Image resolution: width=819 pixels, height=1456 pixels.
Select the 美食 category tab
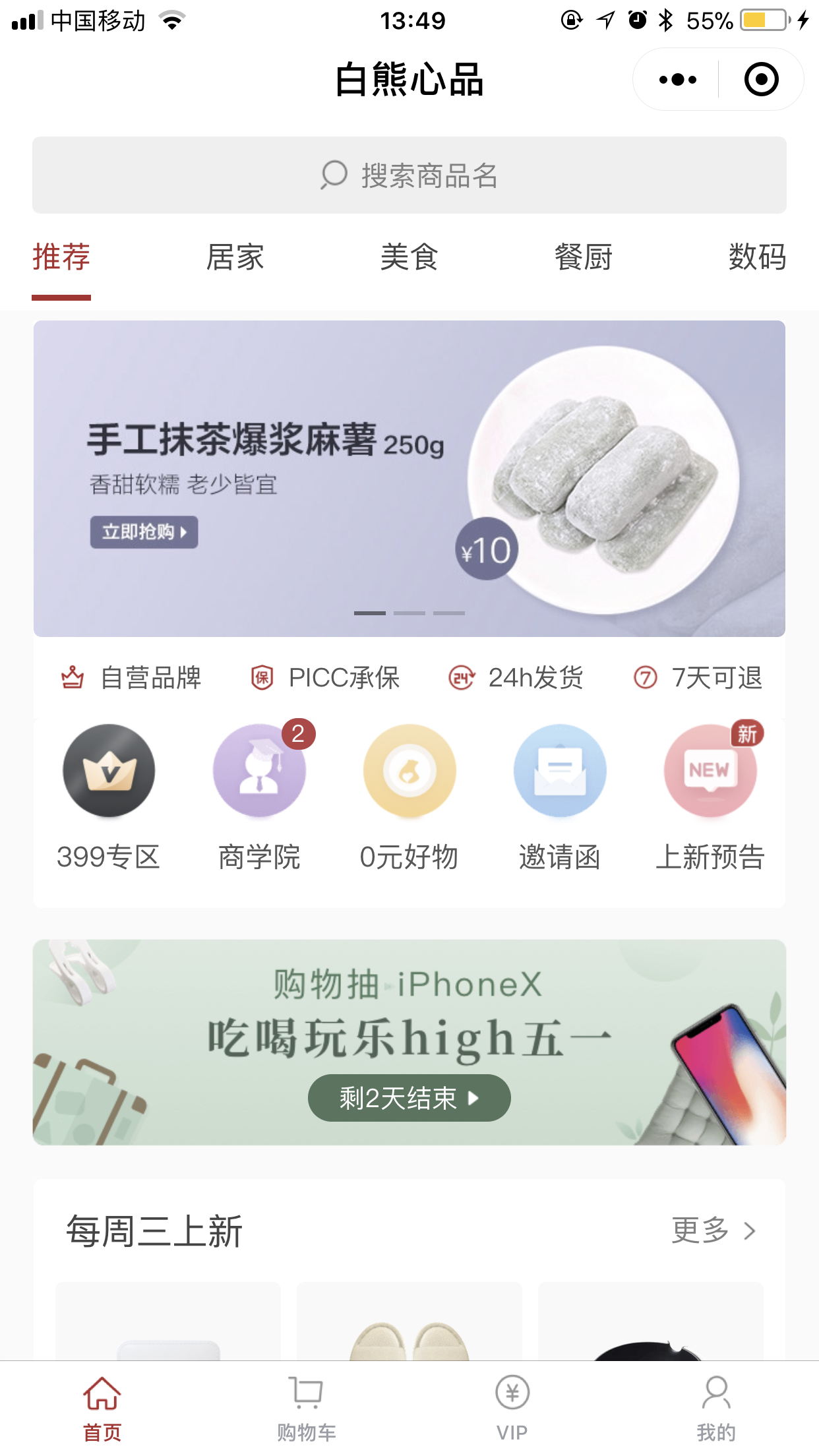pos(409,257)
